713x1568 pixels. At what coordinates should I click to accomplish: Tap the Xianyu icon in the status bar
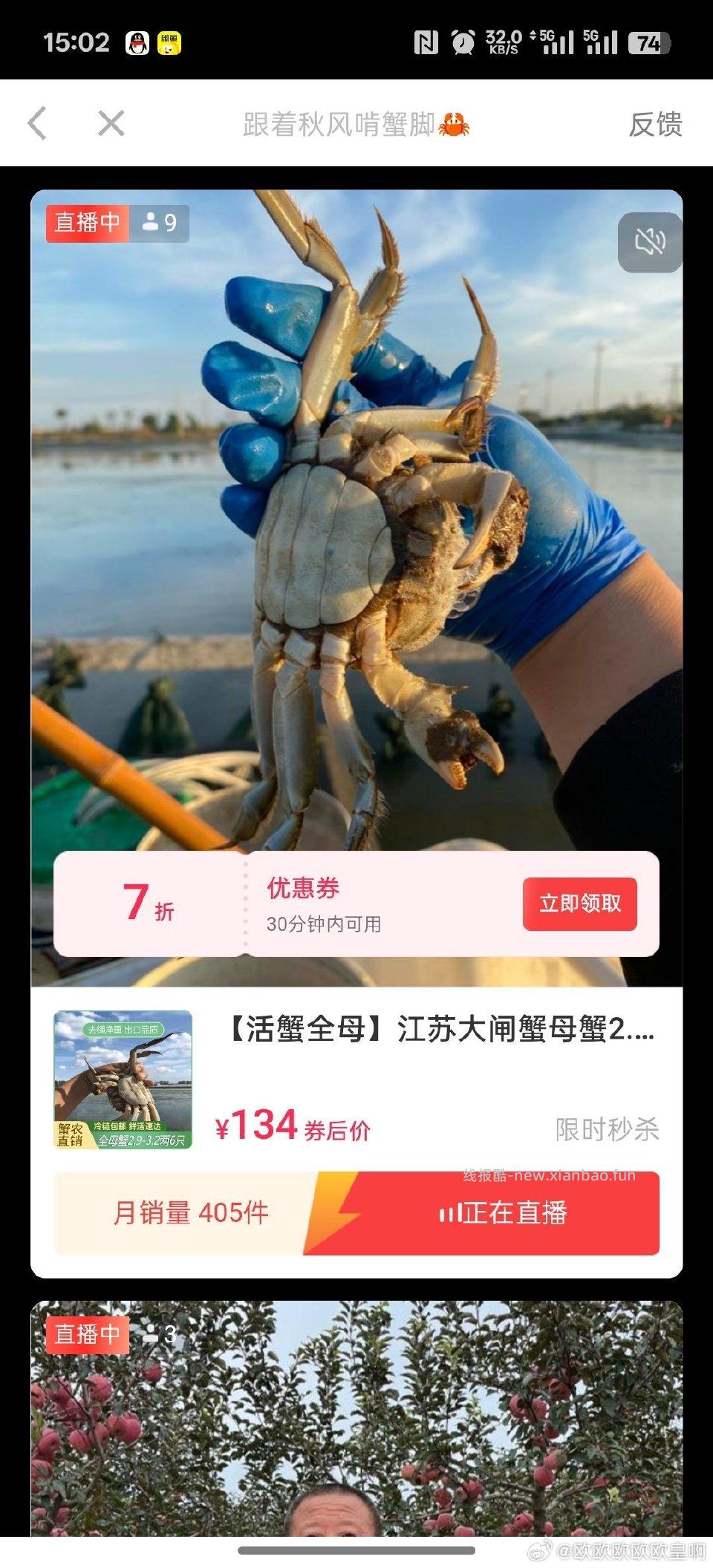click(171, 43)
